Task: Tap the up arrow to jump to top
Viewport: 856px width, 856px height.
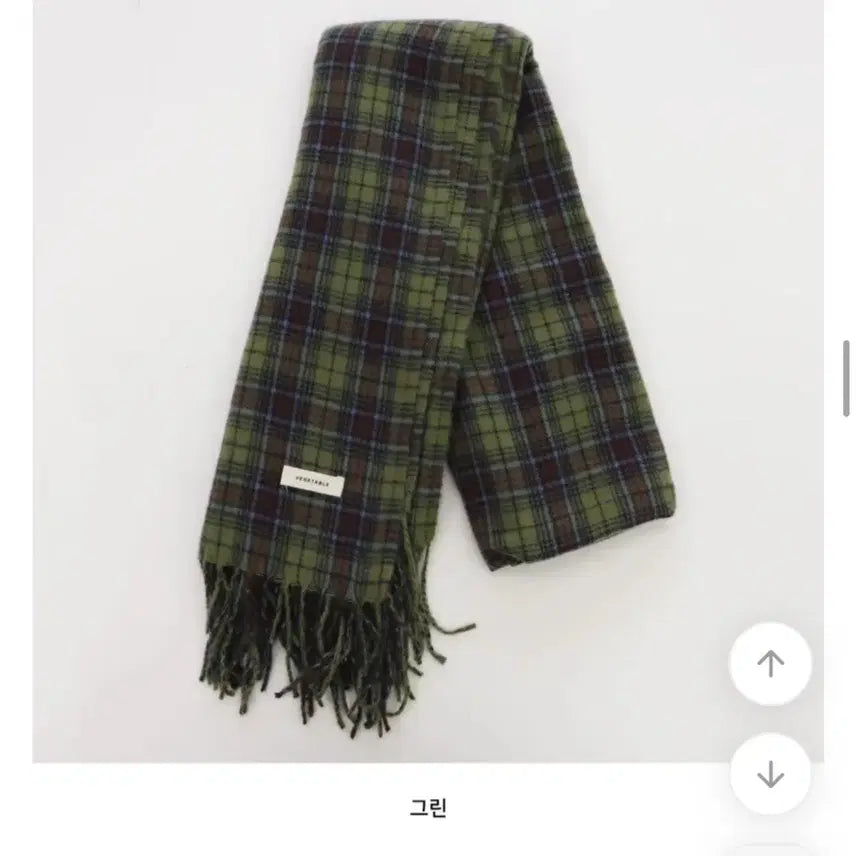Action: coord(770,664)
